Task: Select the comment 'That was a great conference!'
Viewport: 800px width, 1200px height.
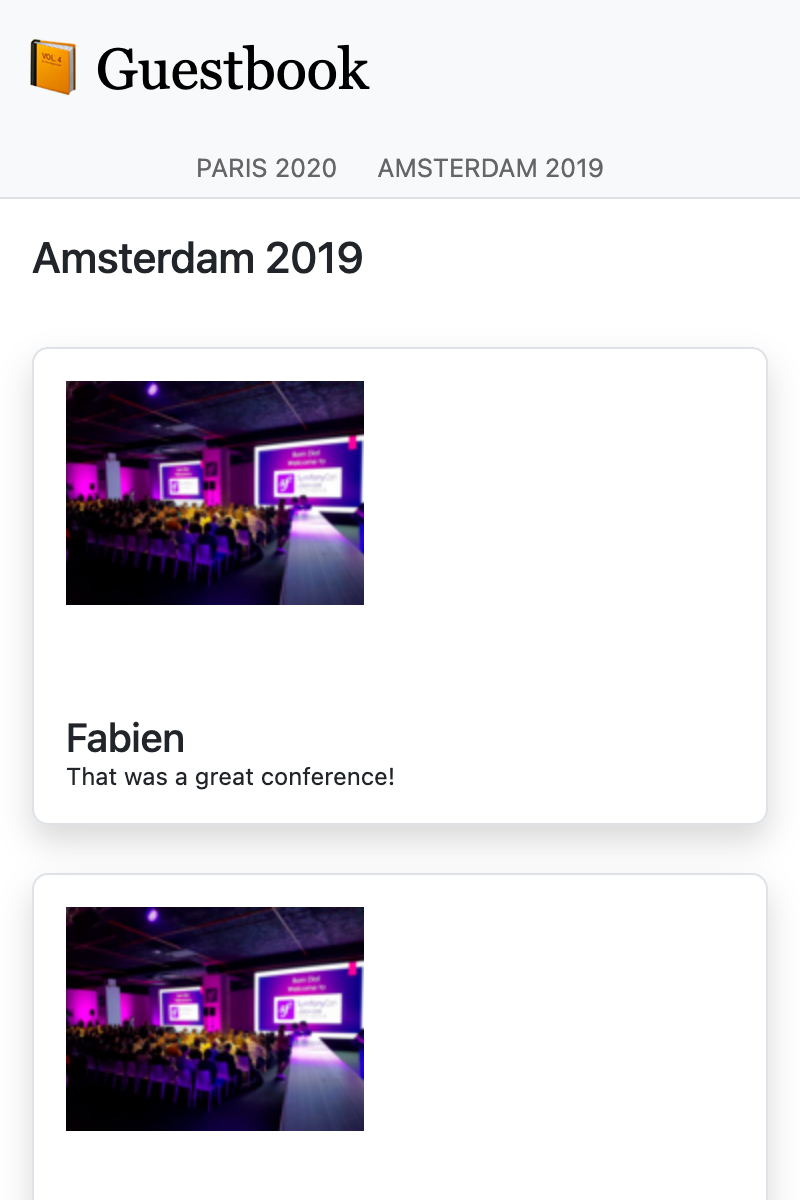Action: [x=231, y=776]
